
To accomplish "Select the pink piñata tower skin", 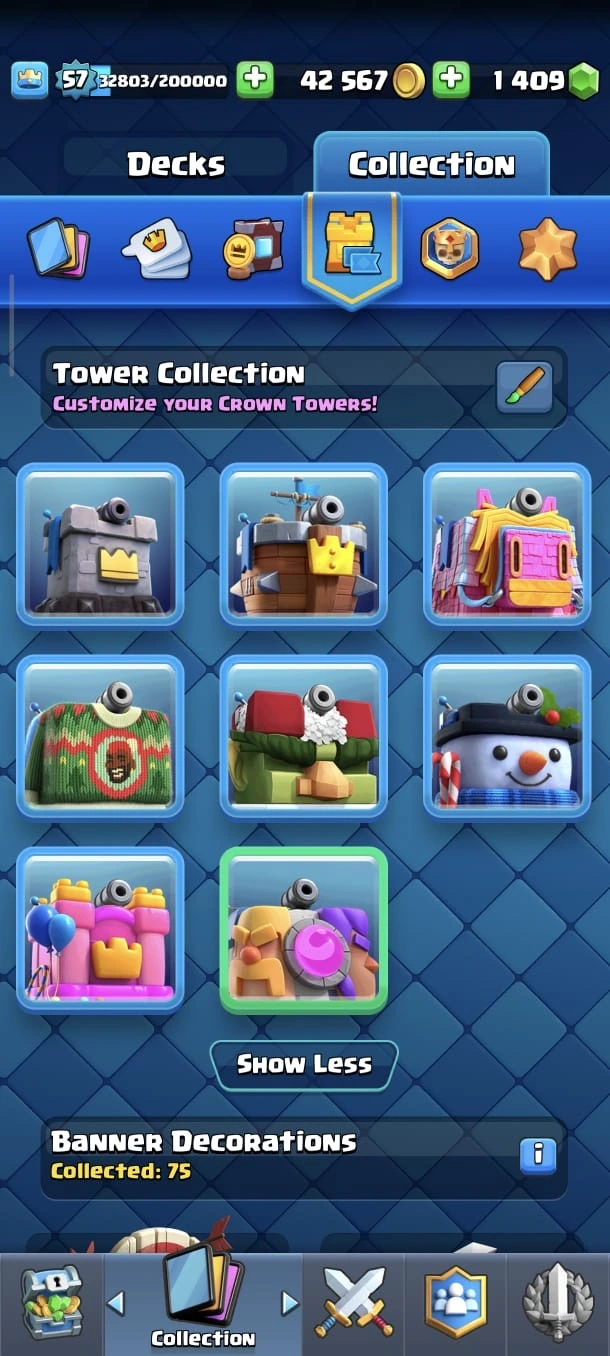I will [507, 544].
